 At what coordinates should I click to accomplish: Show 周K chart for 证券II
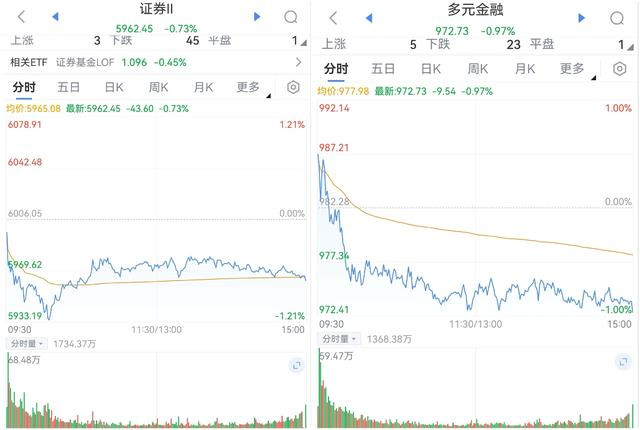tap(158, 87)
